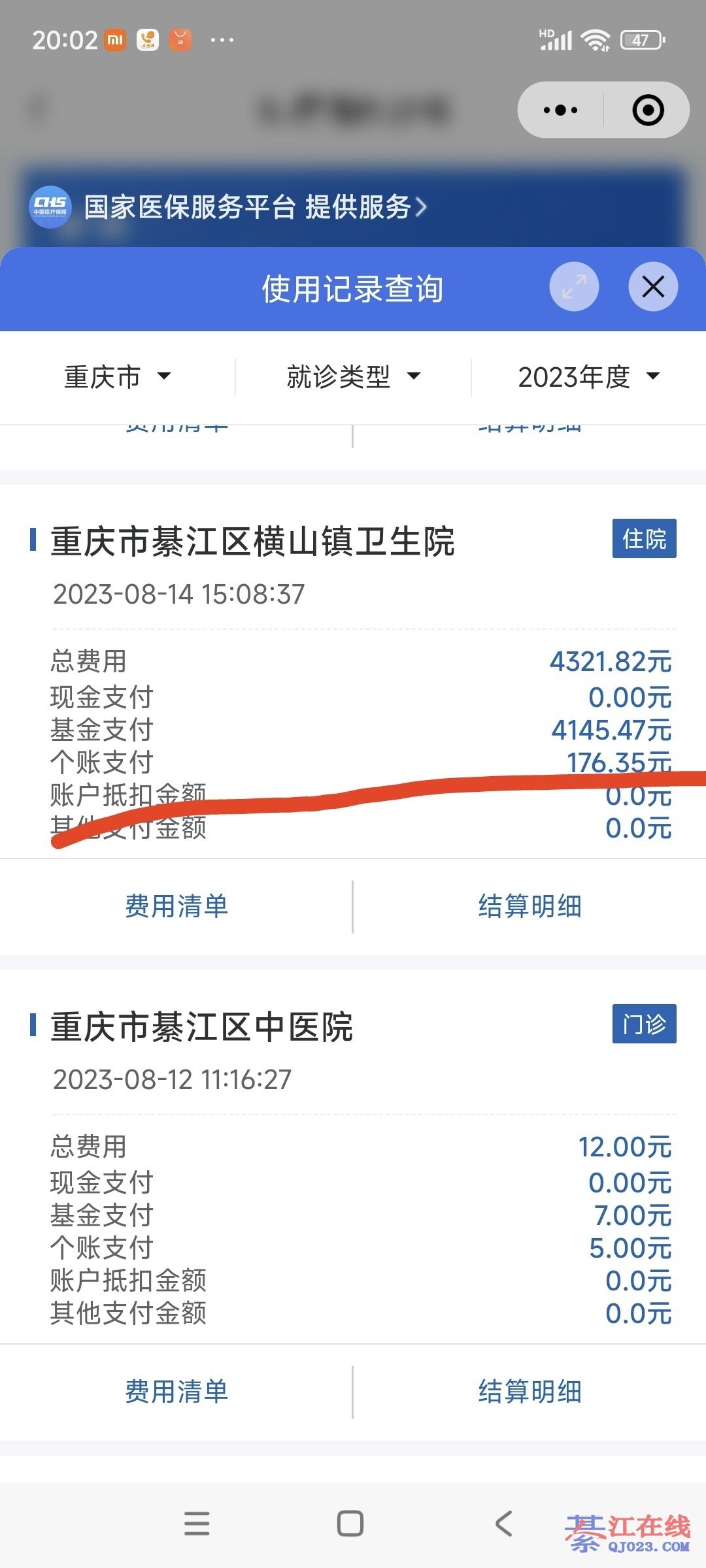Go back with the system back button

click(x=503, y=1524)
